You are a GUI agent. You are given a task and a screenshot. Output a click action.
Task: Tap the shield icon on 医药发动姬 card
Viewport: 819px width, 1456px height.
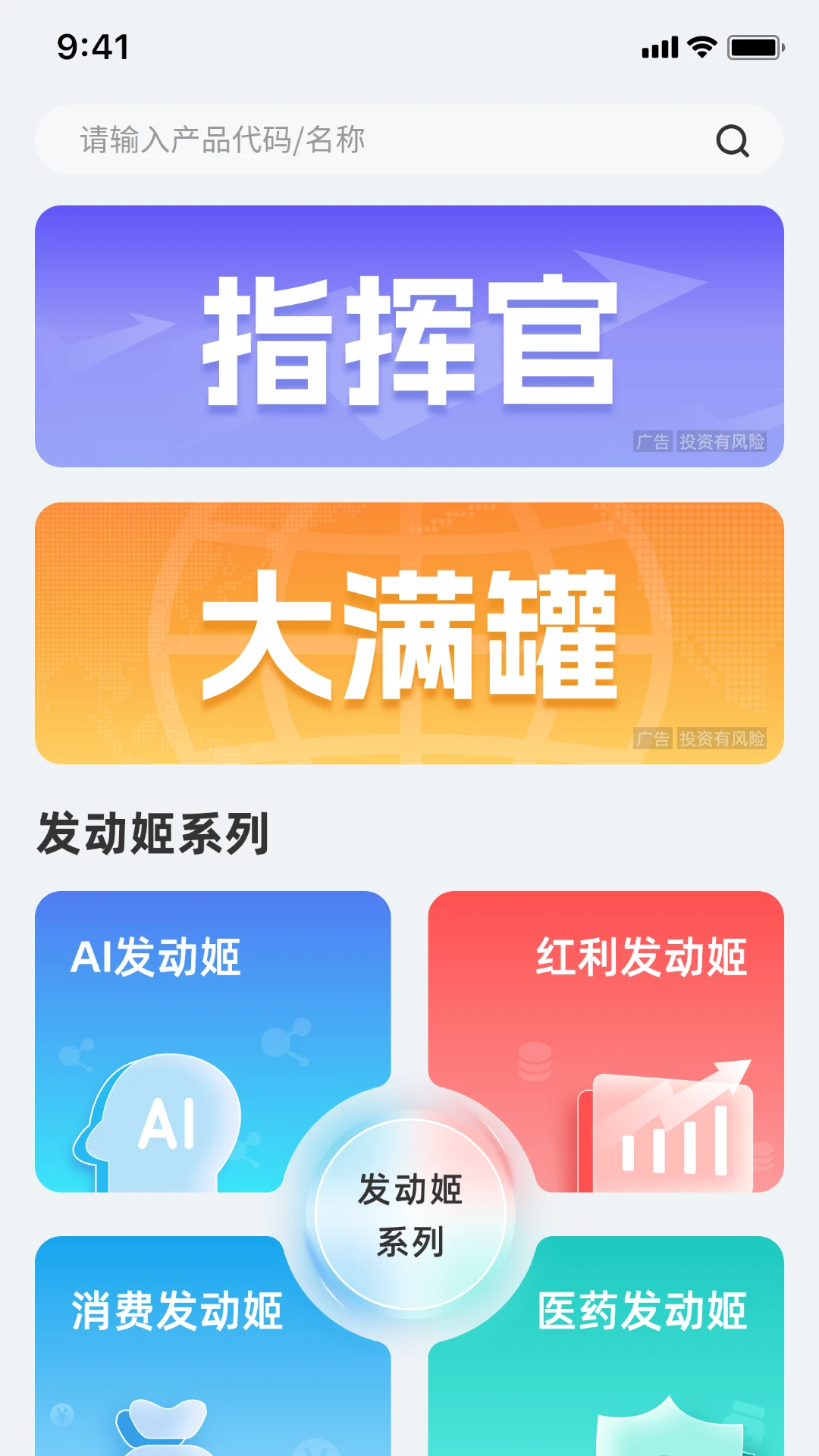667,1433
